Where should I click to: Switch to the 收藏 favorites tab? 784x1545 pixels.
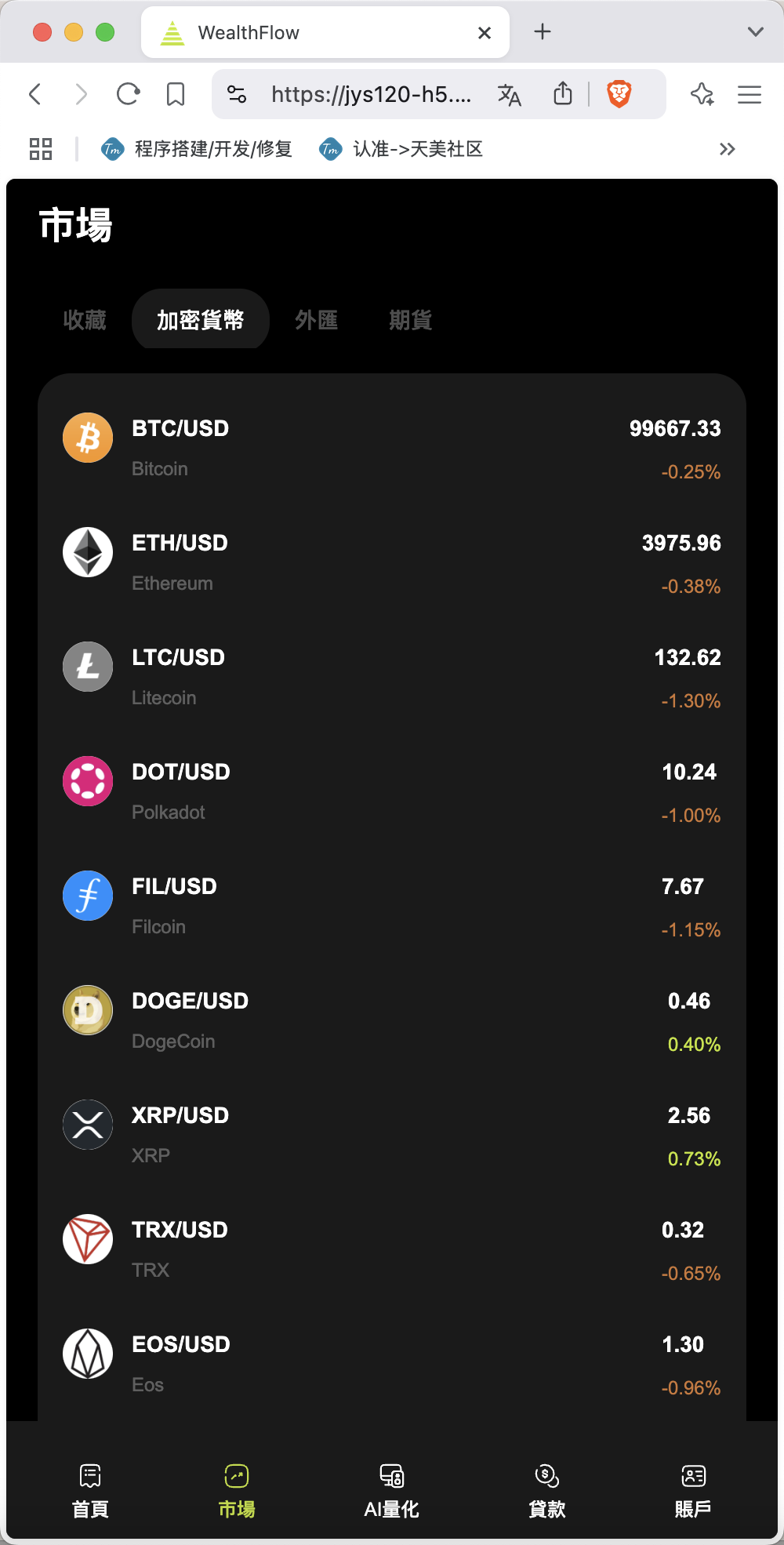[x=85, y=319]
